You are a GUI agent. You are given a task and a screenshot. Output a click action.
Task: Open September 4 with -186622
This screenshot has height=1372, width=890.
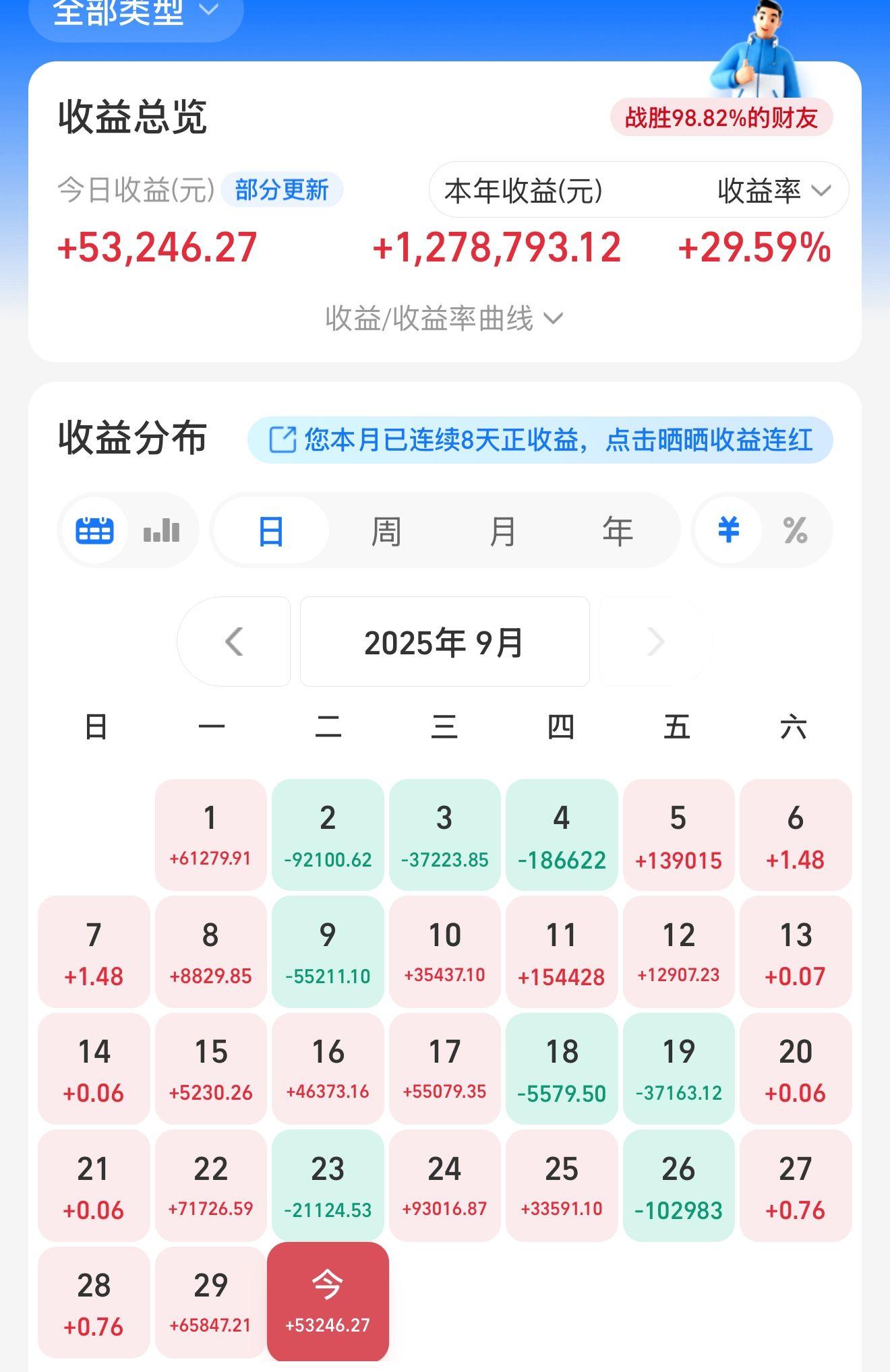coord(562,835)
